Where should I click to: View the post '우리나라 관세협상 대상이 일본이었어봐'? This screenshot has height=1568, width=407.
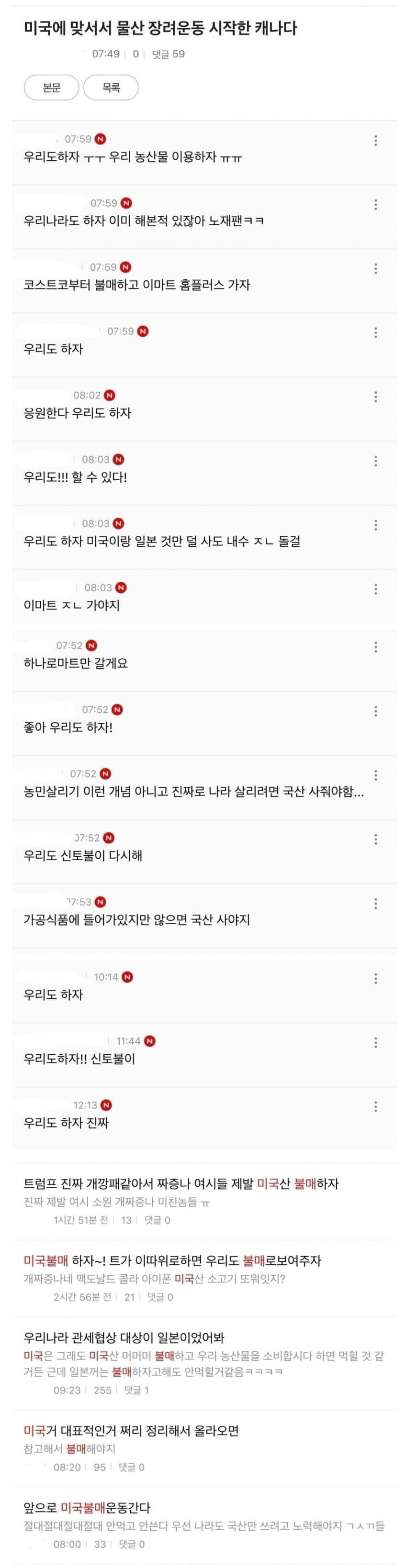click(124, 1338)
